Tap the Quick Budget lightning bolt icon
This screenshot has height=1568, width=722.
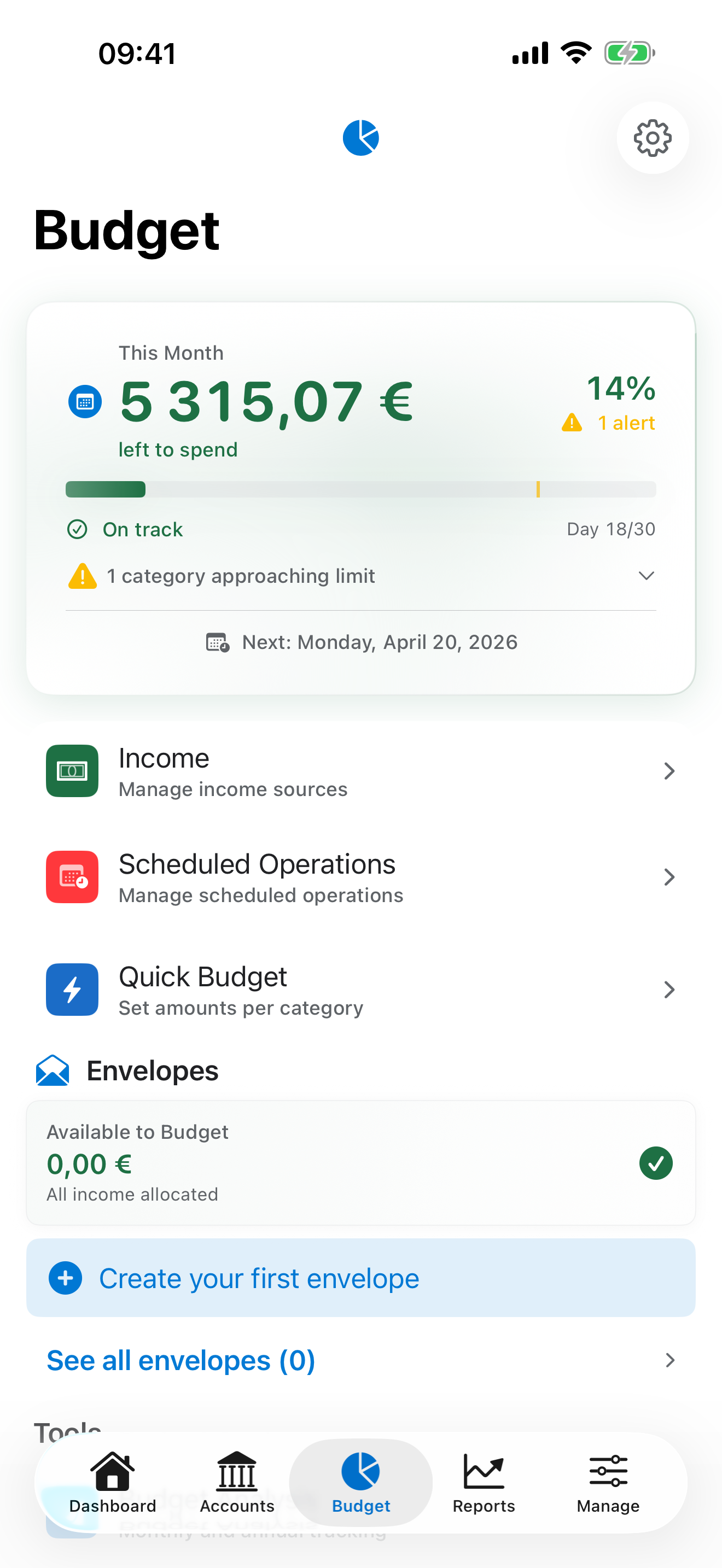pos(72,990)
